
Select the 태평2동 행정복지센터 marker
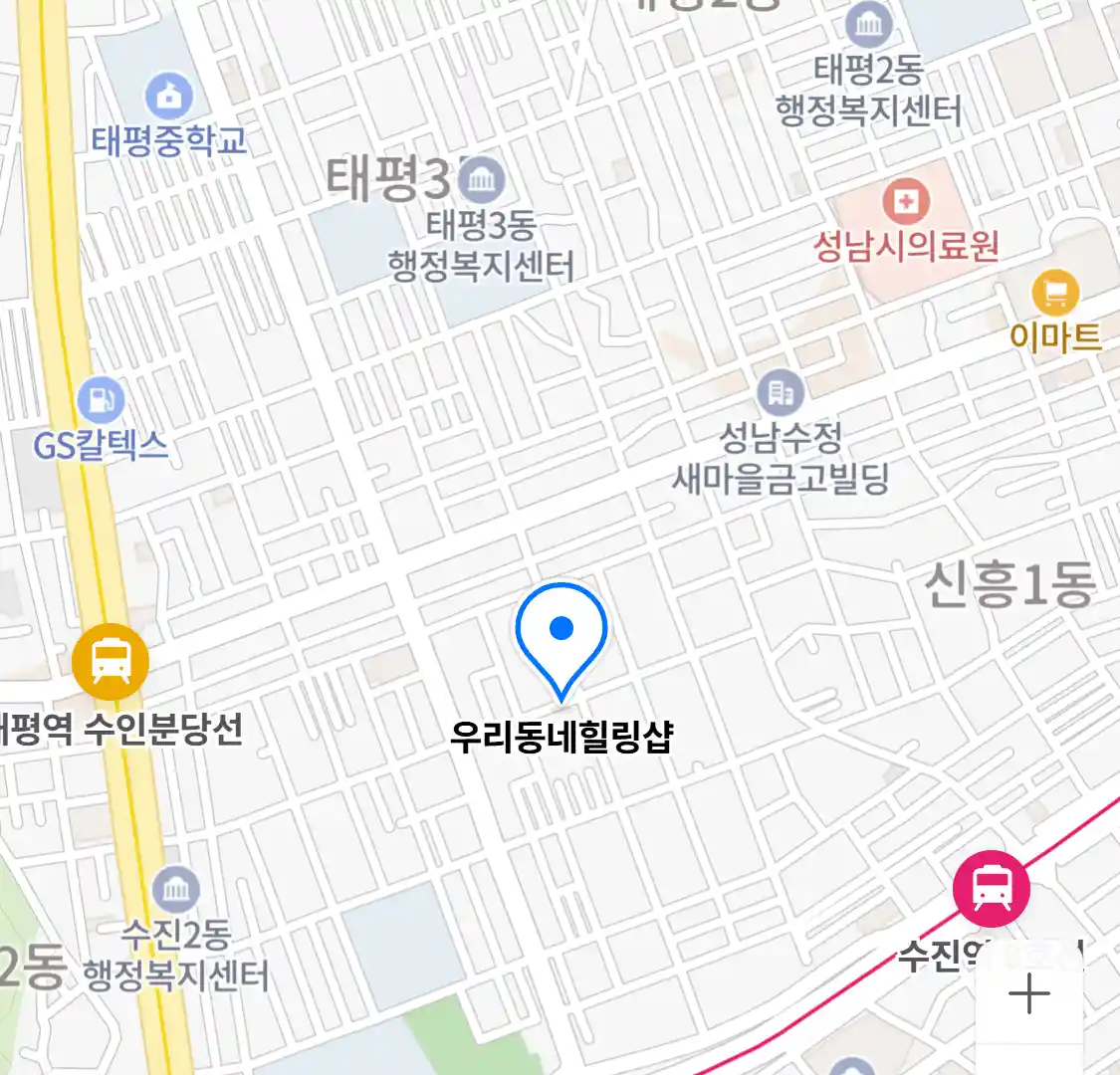(x=868, y=26)
